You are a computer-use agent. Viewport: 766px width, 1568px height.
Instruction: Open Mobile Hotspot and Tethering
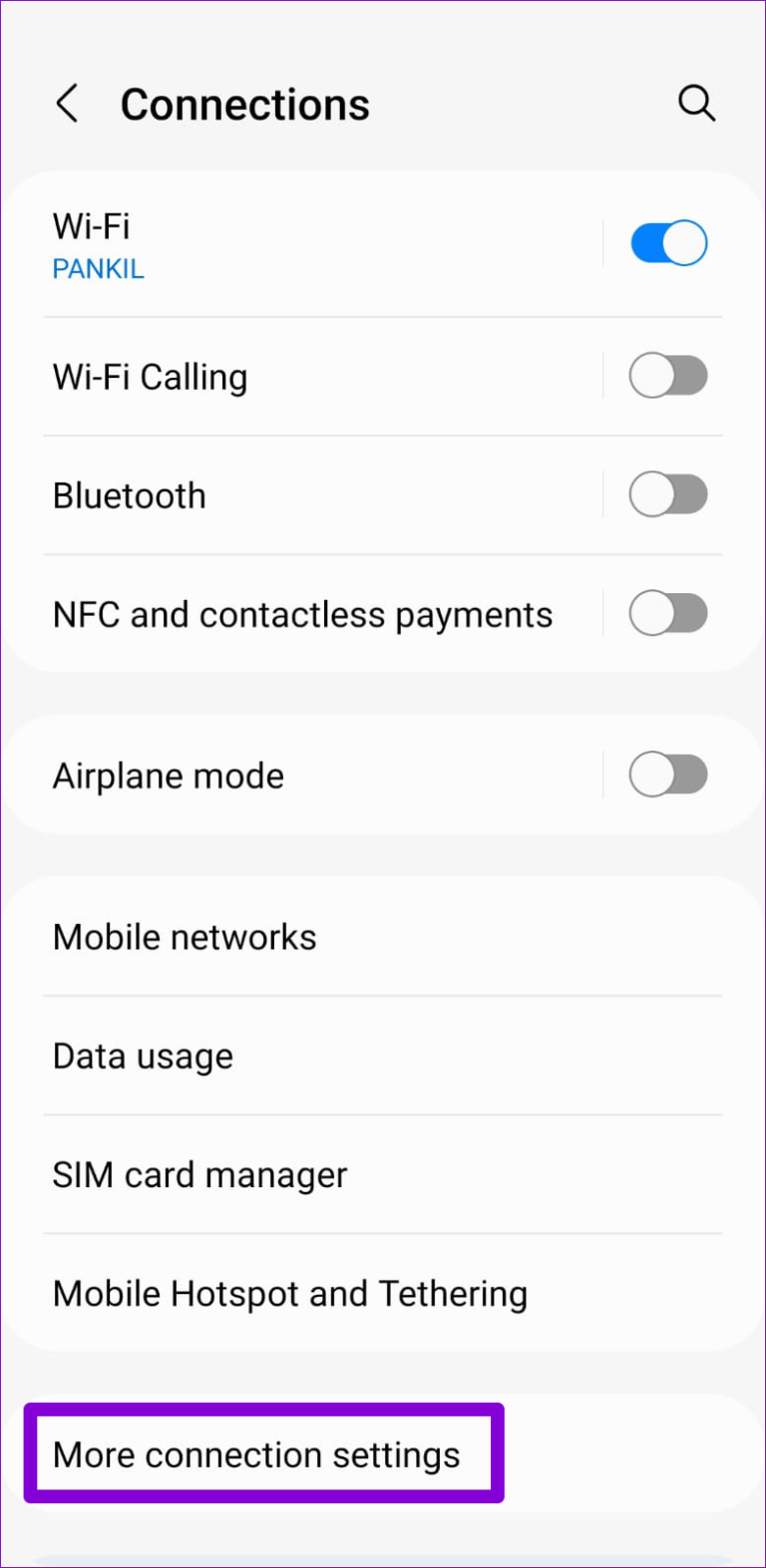tap(289, 1293)
